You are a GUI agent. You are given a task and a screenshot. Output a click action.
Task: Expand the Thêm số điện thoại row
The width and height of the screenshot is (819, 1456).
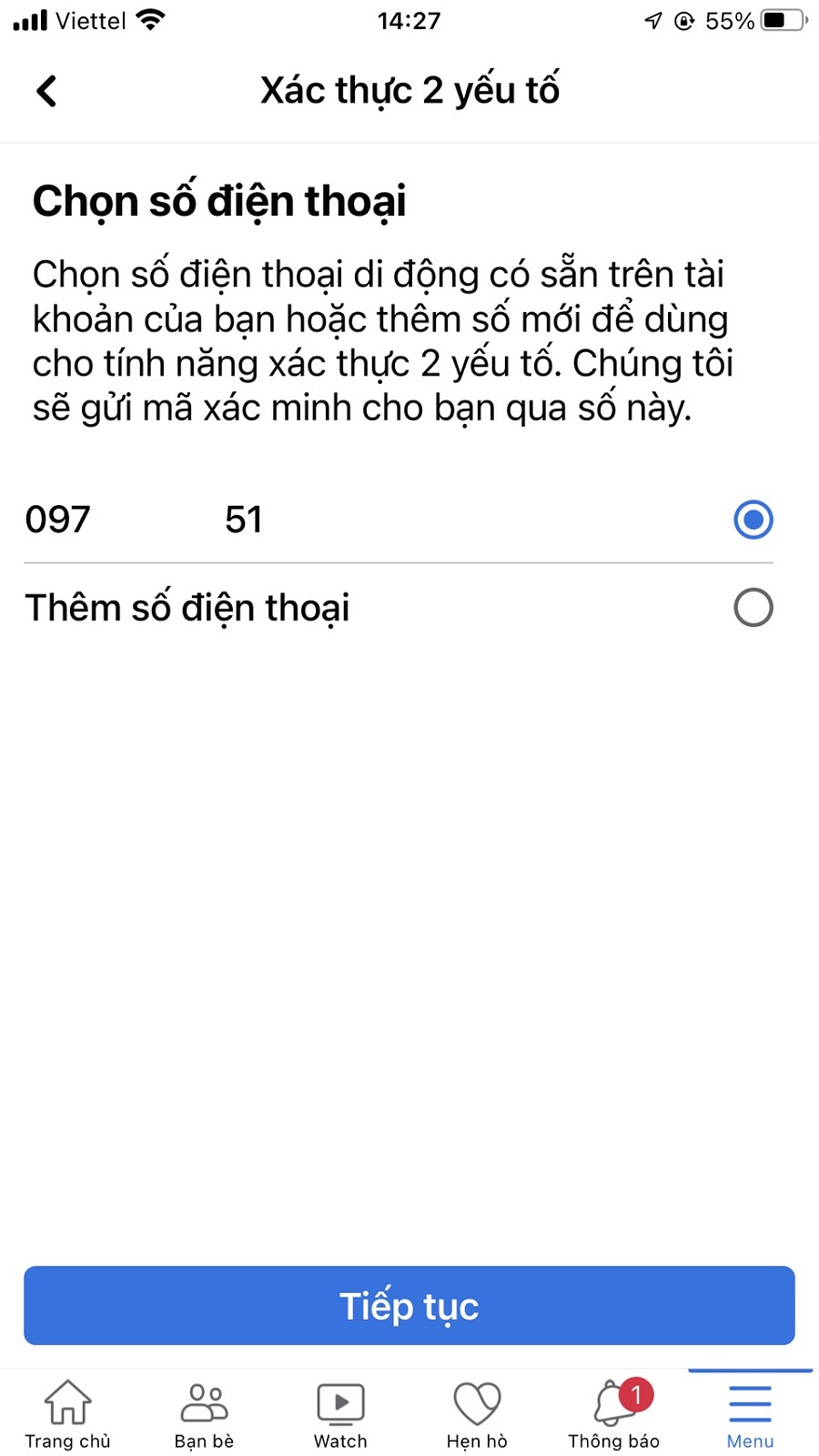click(x=187, y=608)
